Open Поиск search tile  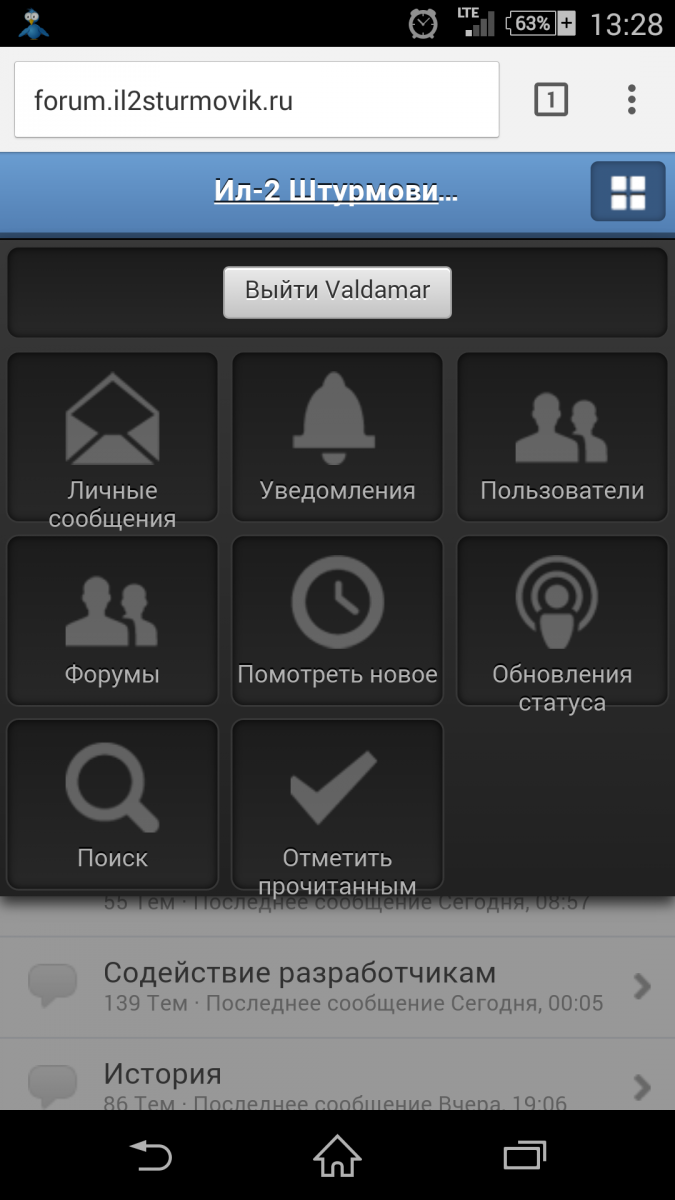[x=112, y=805]
